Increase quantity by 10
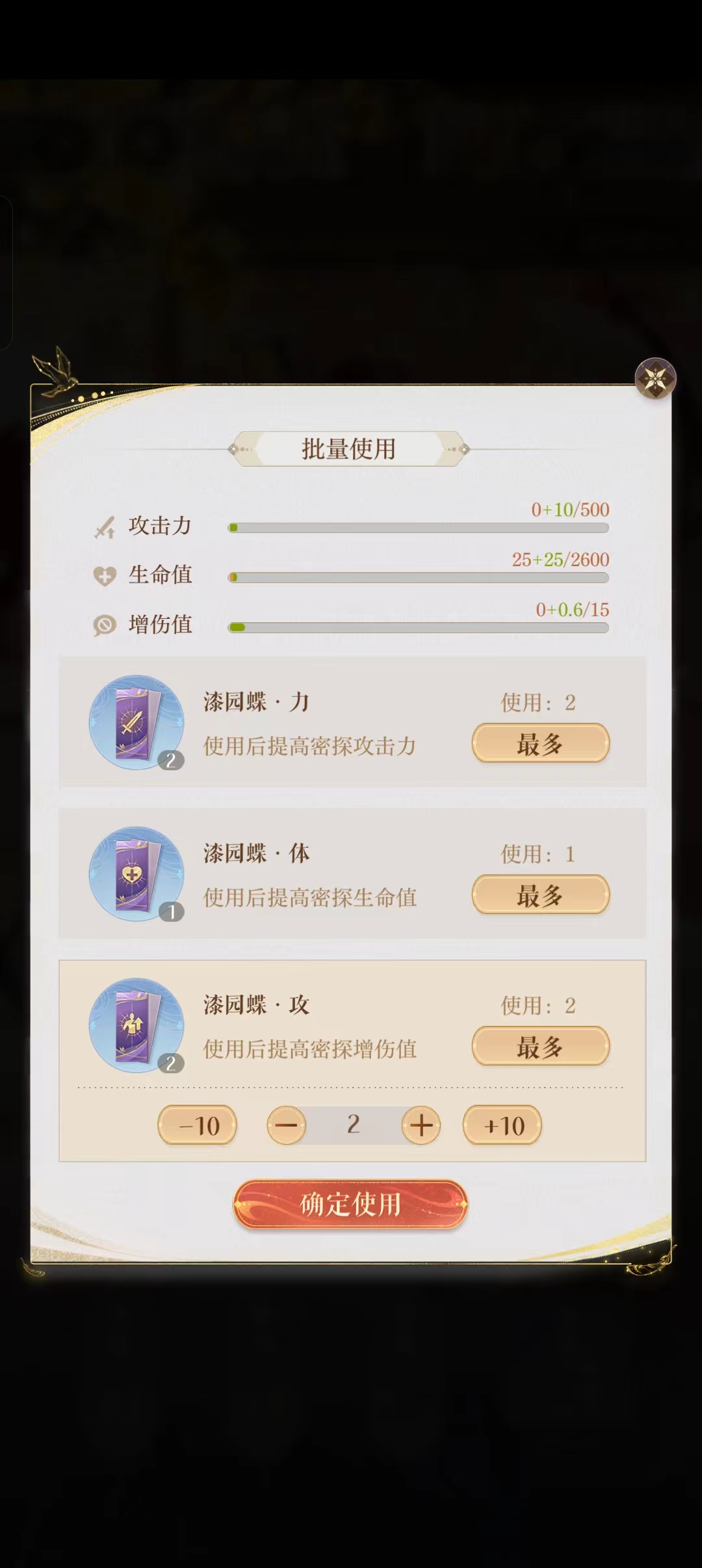Image resolution: width=702 pixels, height=1568 pixels. click(502, 1125)
